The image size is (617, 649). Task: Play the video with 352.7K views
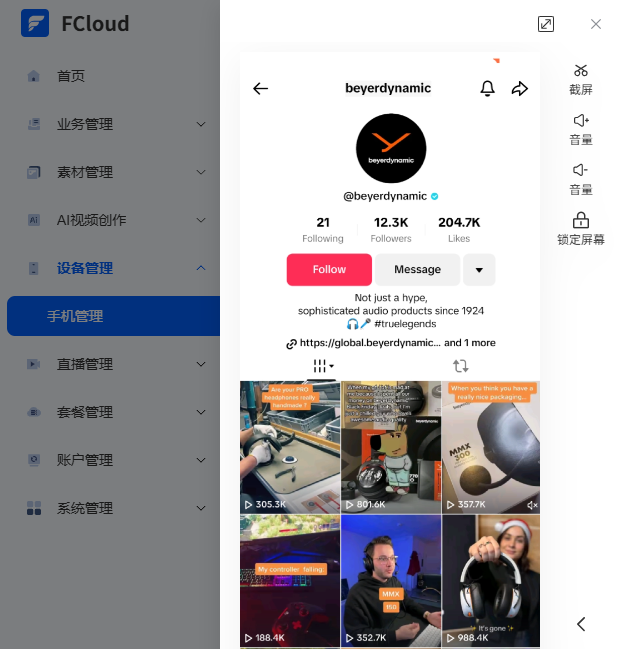[x=390, y=580]
